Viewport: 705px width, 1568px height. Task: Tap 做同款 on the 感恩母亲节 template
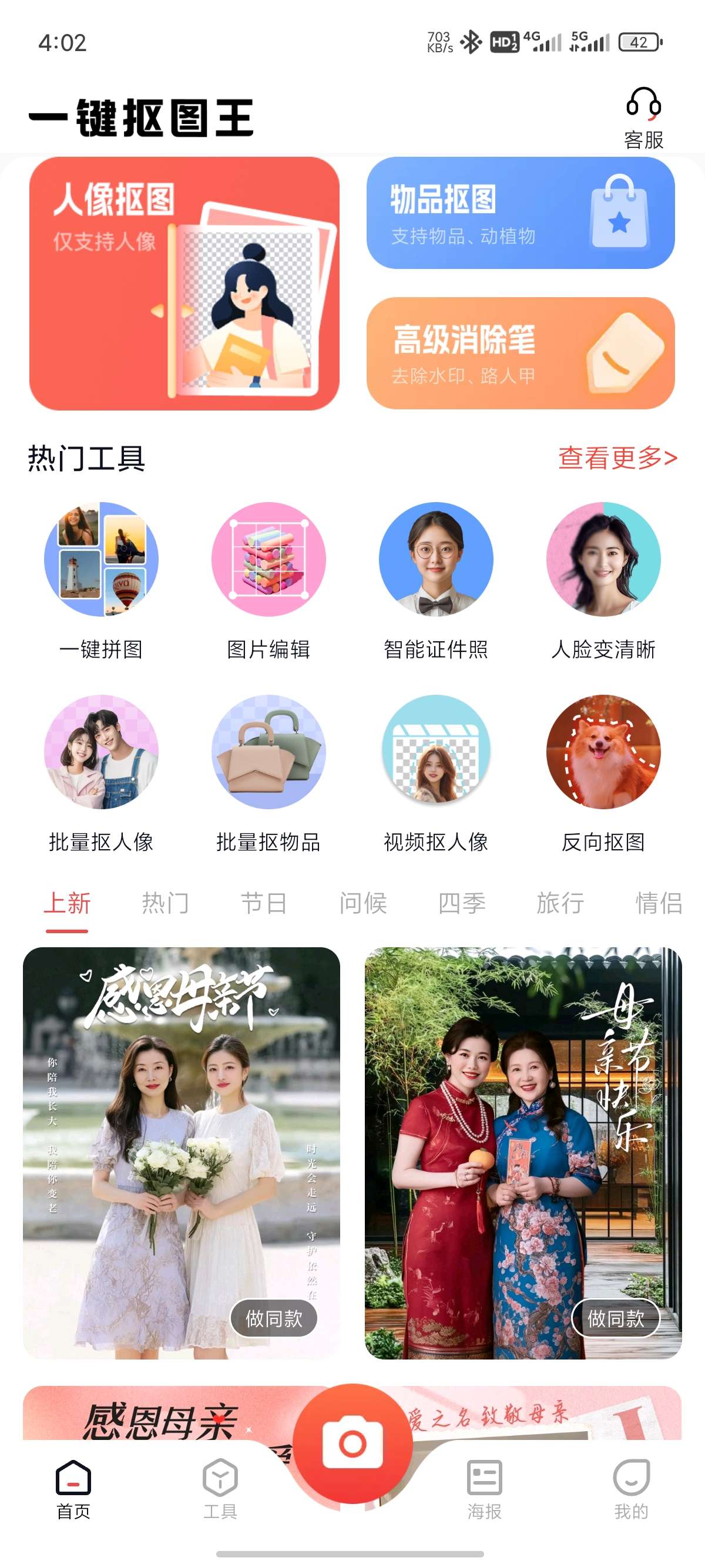tap(274, 1318)
